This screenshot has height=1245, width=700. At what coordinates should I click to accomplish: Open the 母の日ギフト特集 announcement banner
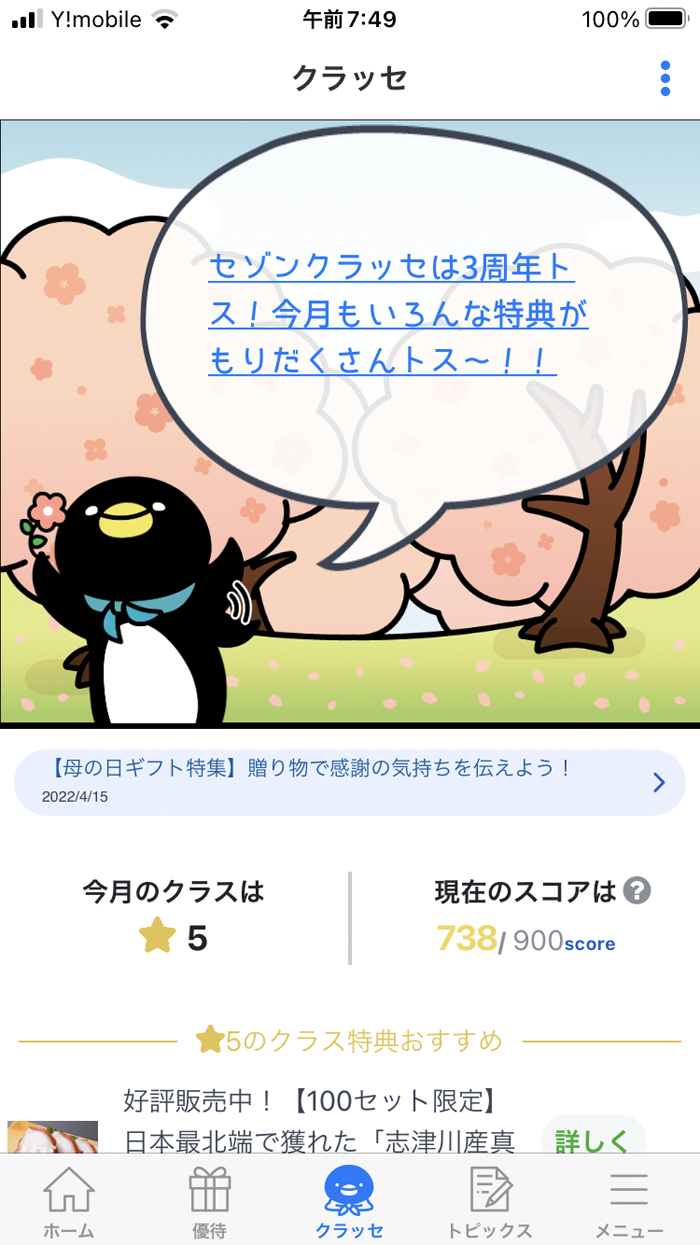tap(349, 782)
